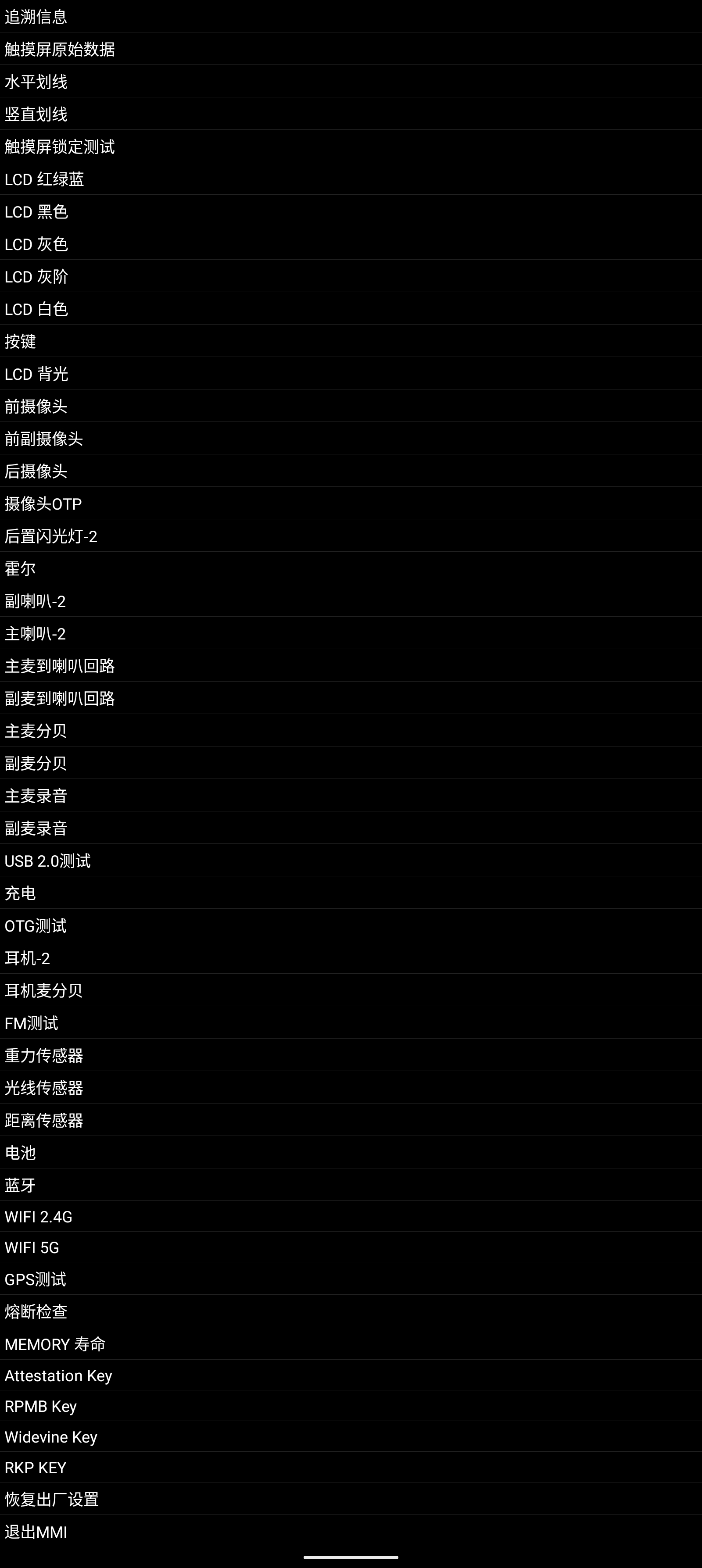
Task: Run the WIFI 5G test
Action: 32,1247
